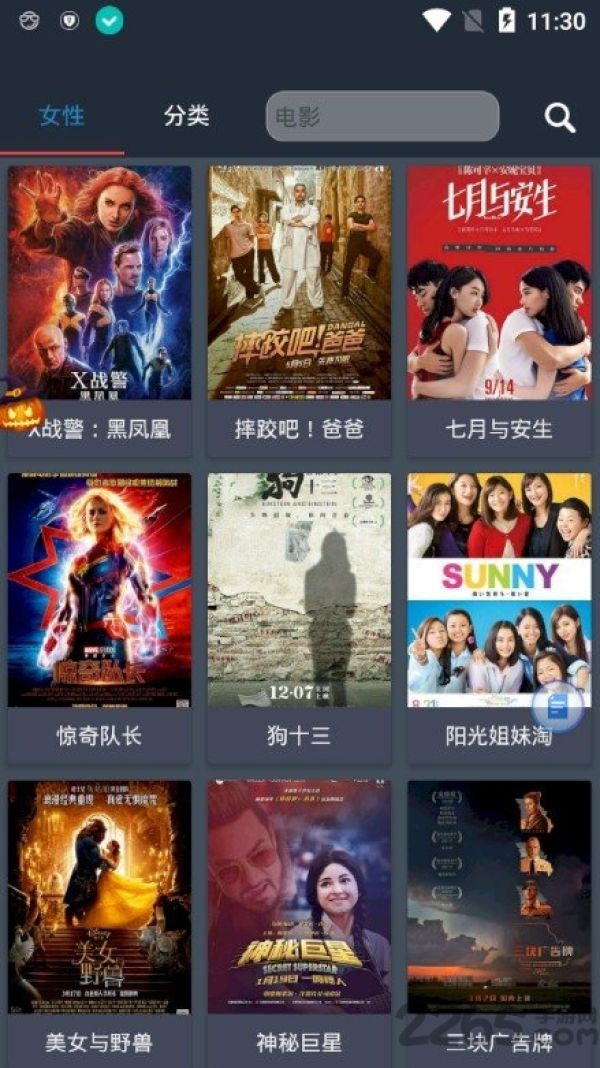Screen dimensions: 600x1068
Task: Open the 神秘巨星 movie card
Action: point(299,924)
